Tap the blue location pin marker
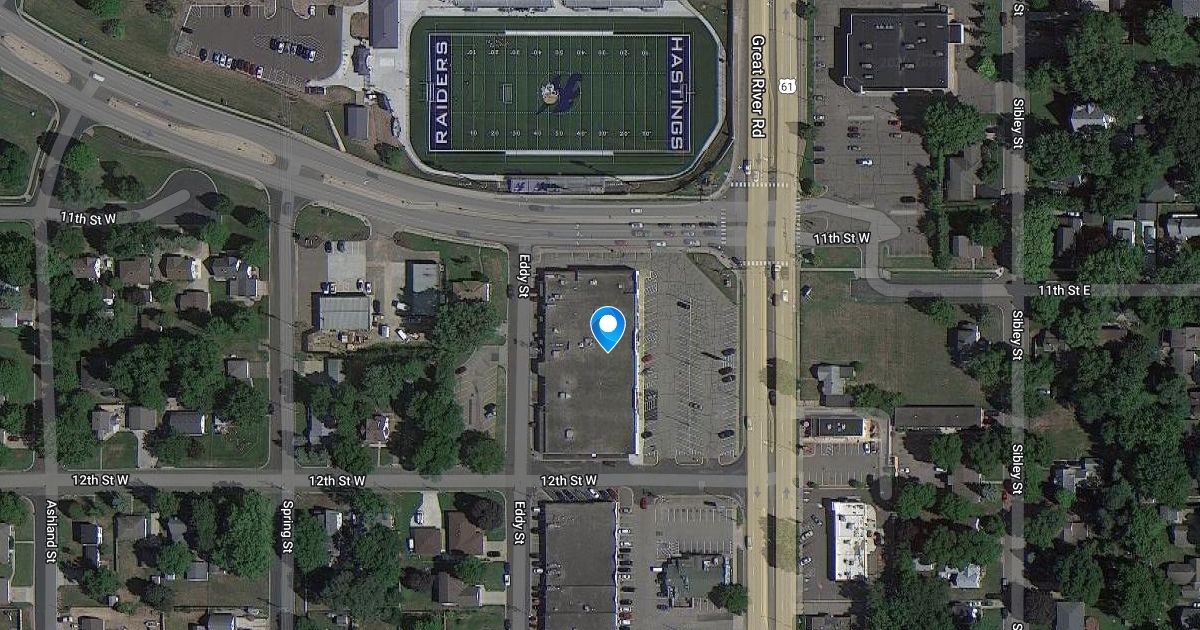Viewport: 1200px width, 630px height. tap(607, 326)
